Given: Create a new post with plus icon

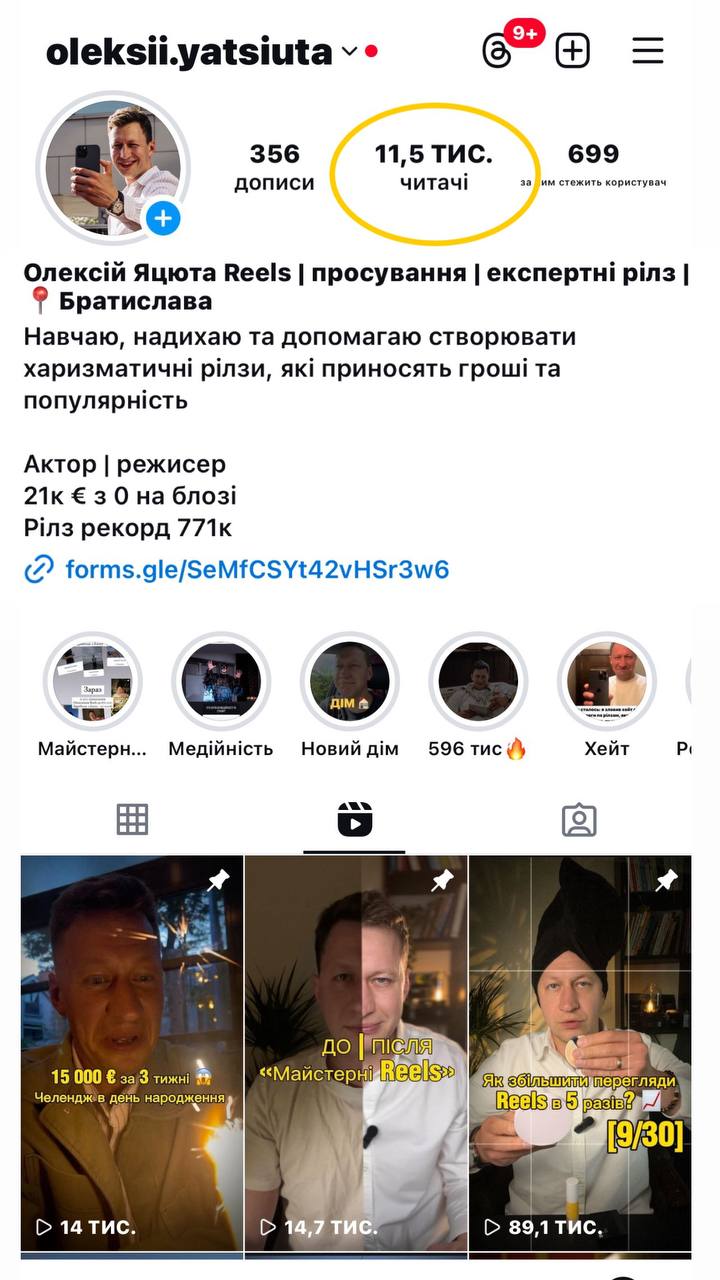Looking at the screenshot, I should (573, 51).
